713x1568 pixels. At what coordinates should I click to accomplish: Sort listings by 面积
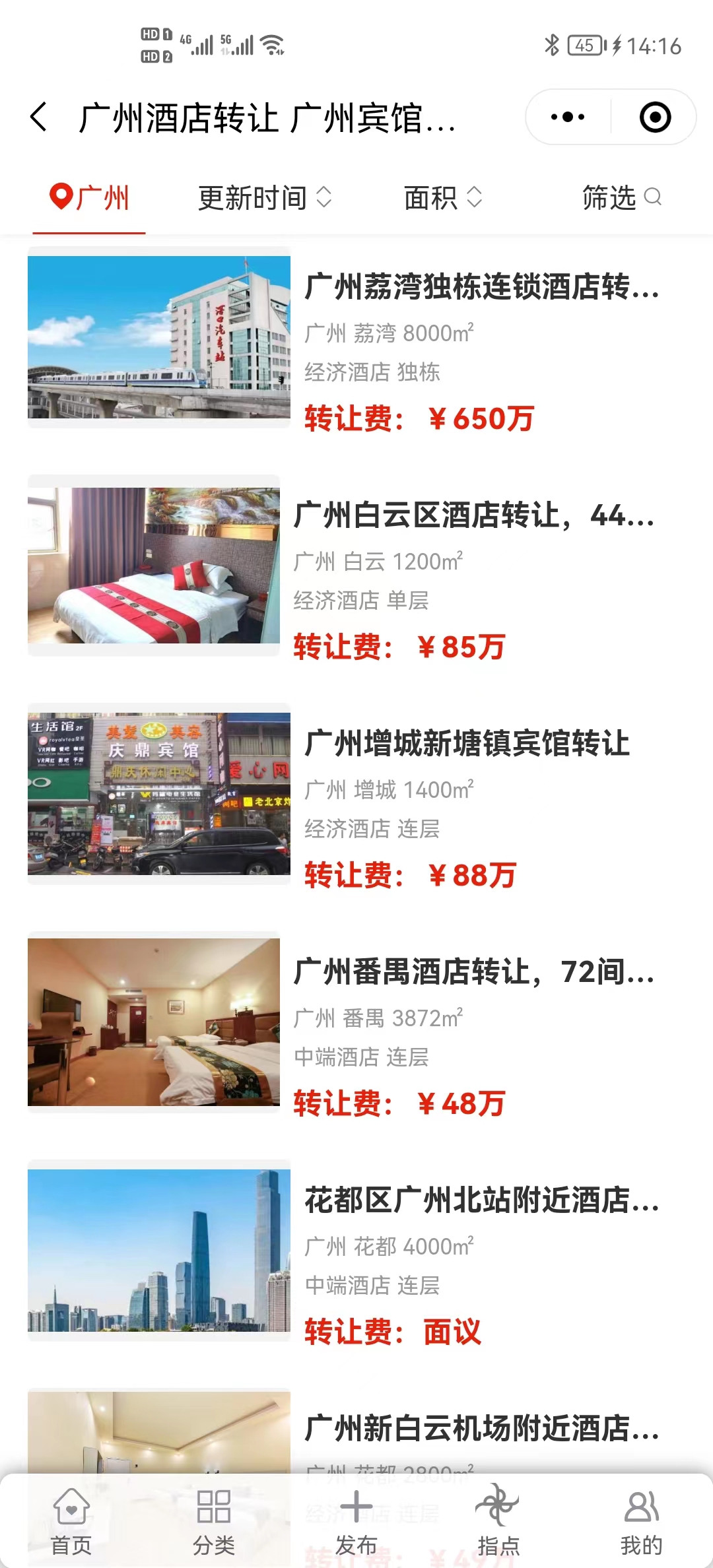coord(442,198)
